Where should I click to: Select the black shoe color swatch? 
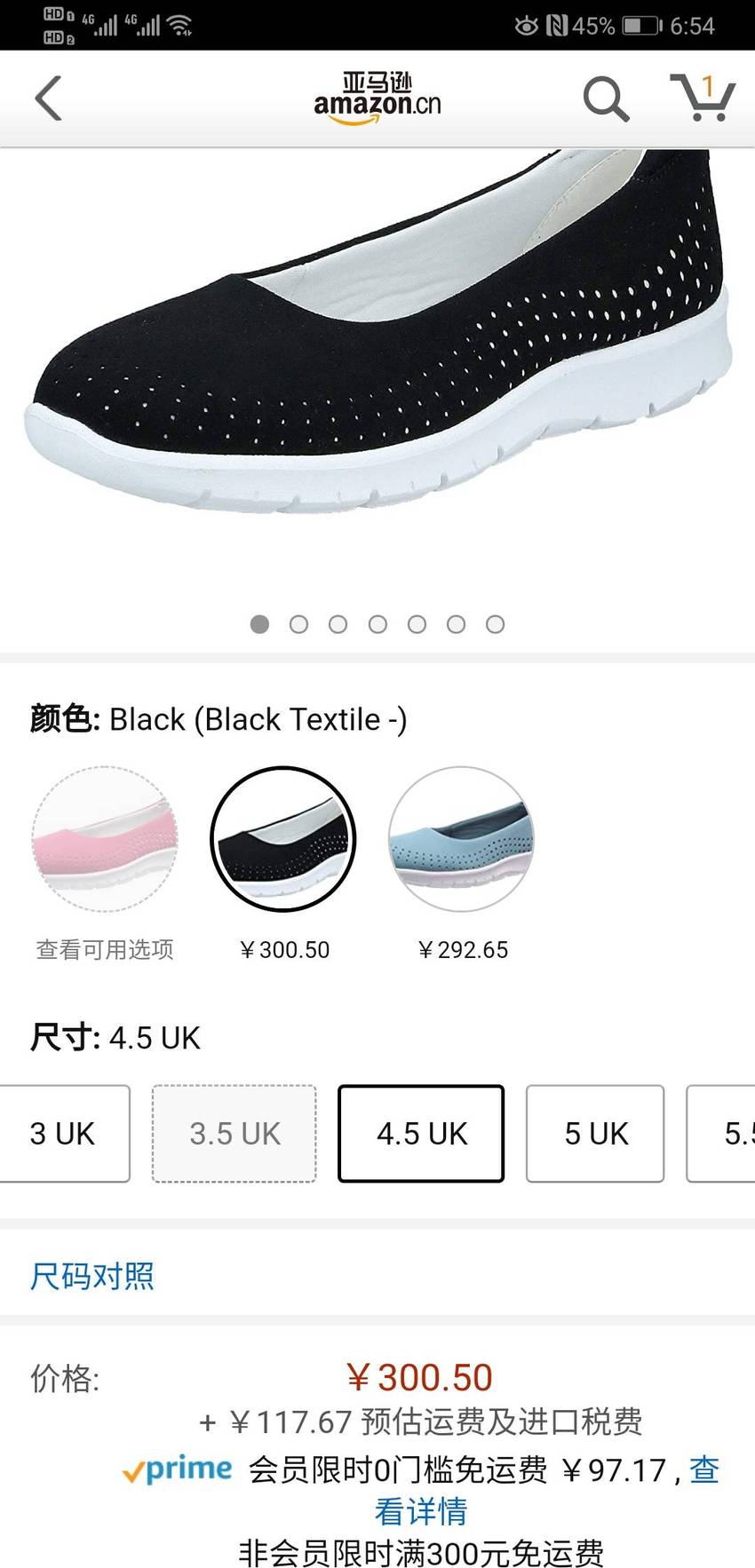tap(282, 839)
